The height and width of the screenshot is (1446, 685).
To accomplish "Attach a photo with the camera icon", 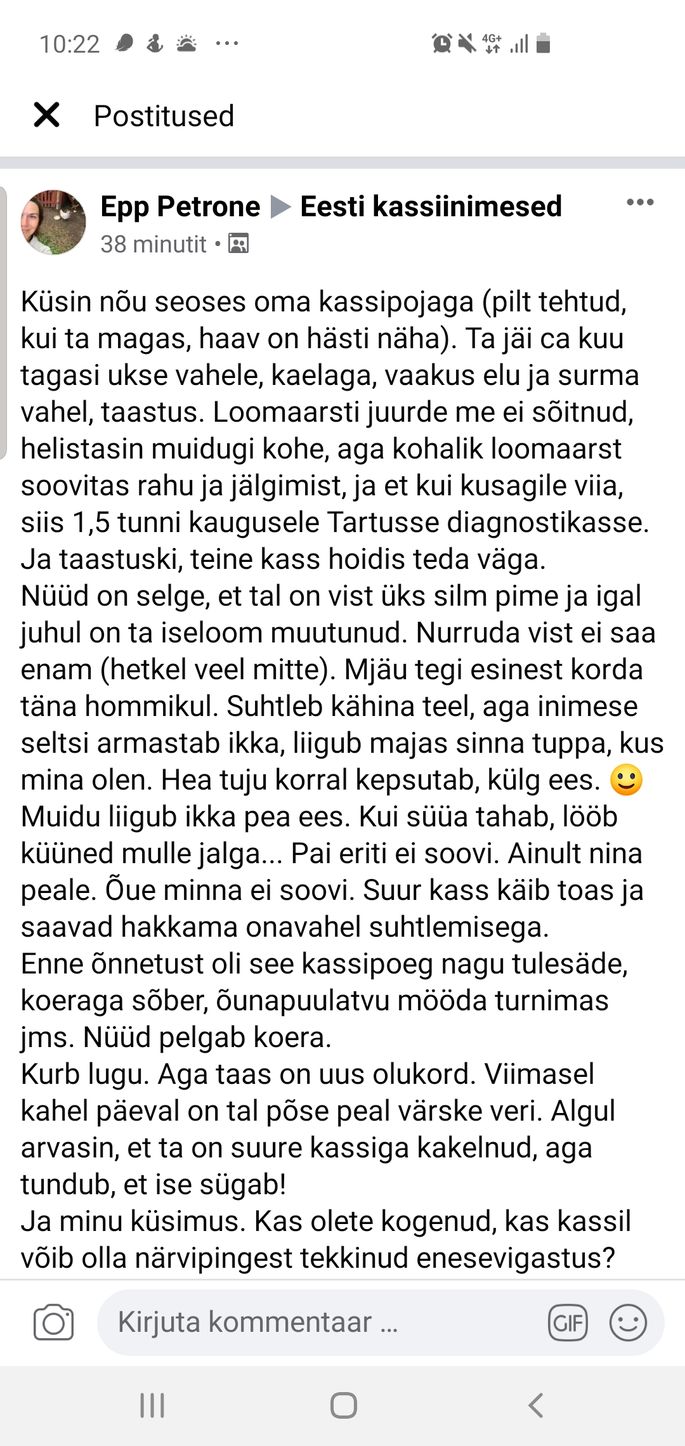I will tap(54, 1323).
